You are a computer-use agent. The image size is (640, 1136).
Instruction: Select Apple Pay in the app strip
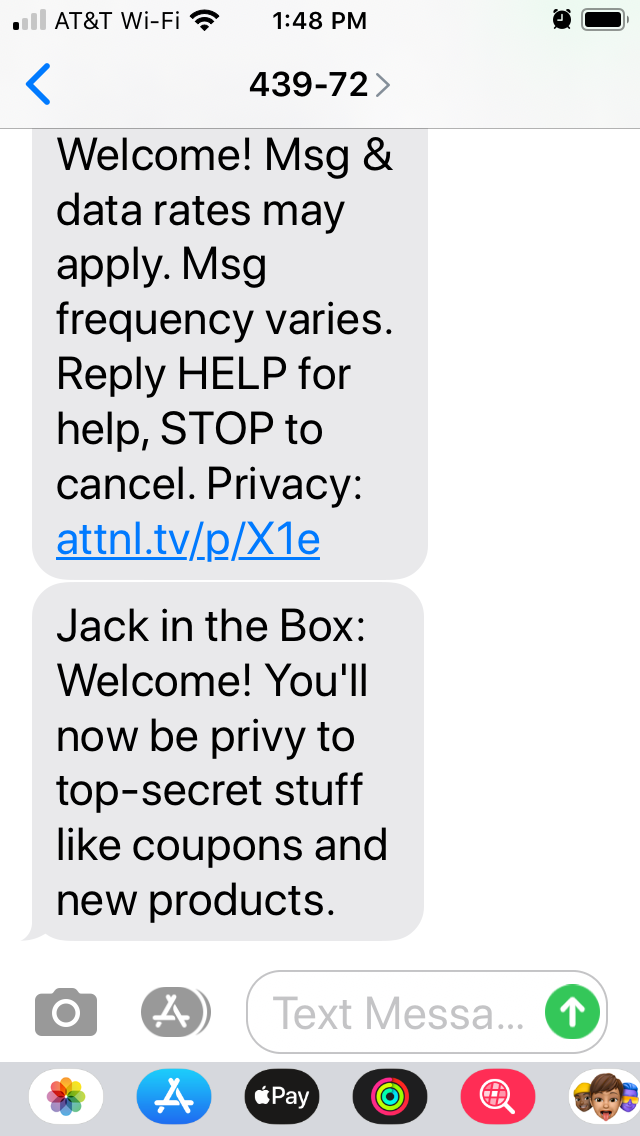282,1096
